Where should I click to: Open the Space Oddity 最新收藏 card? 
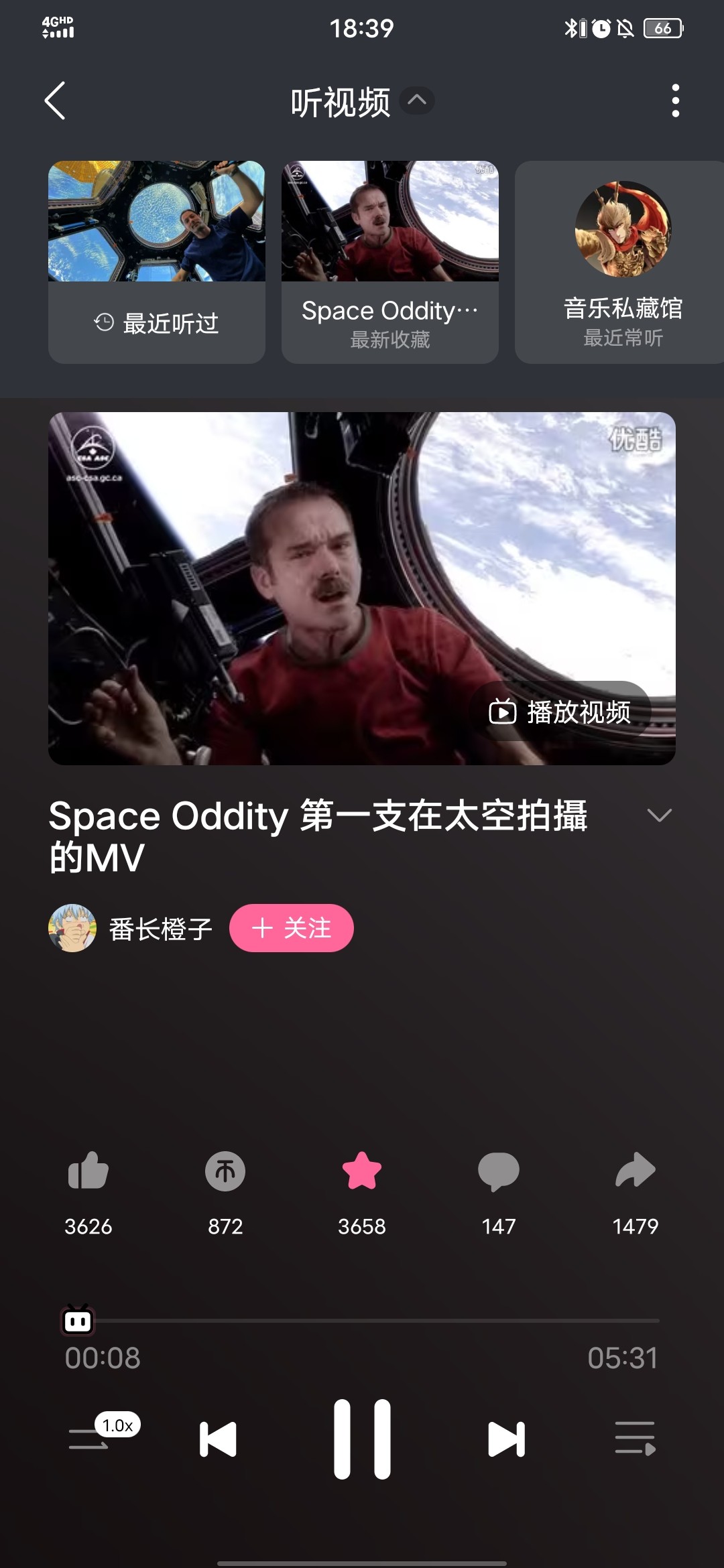point(390,262)
